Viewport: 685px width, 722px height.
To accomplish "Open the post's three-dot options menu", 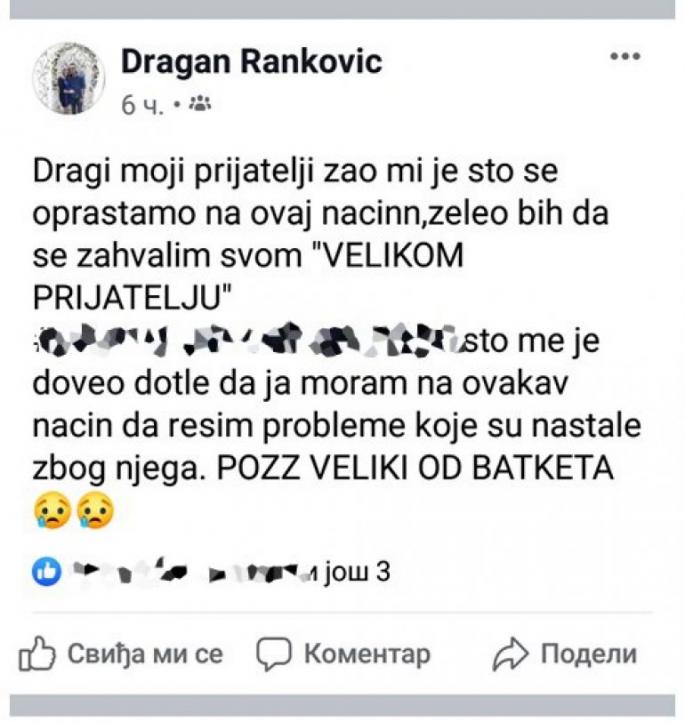I will point(625,57).
